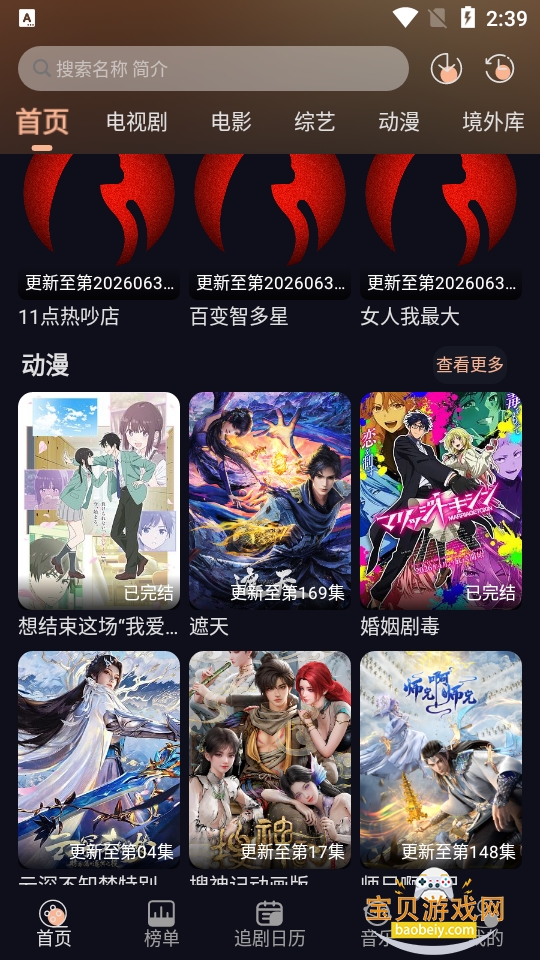
Task: Open the 追剧日历 bottom tab
Action: click(269, 924)
